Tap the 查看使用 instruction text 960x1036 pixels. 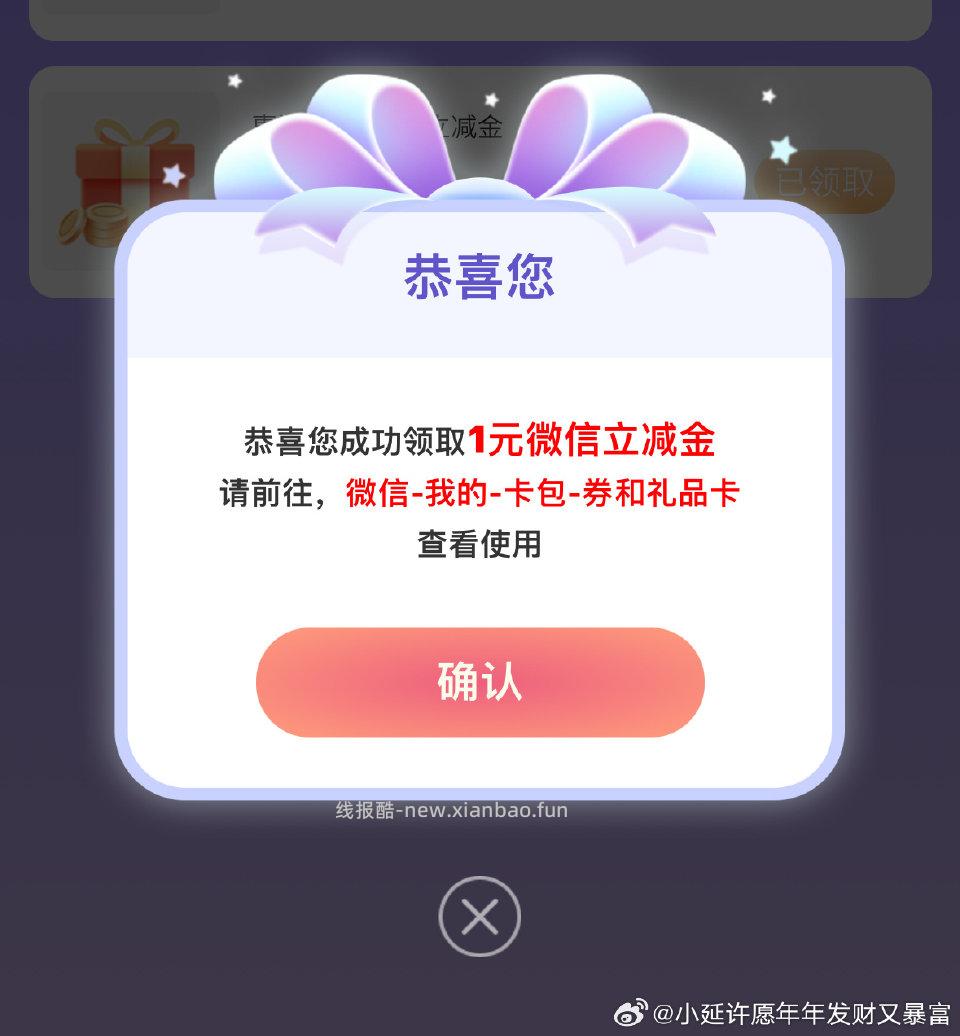point(480,543)
